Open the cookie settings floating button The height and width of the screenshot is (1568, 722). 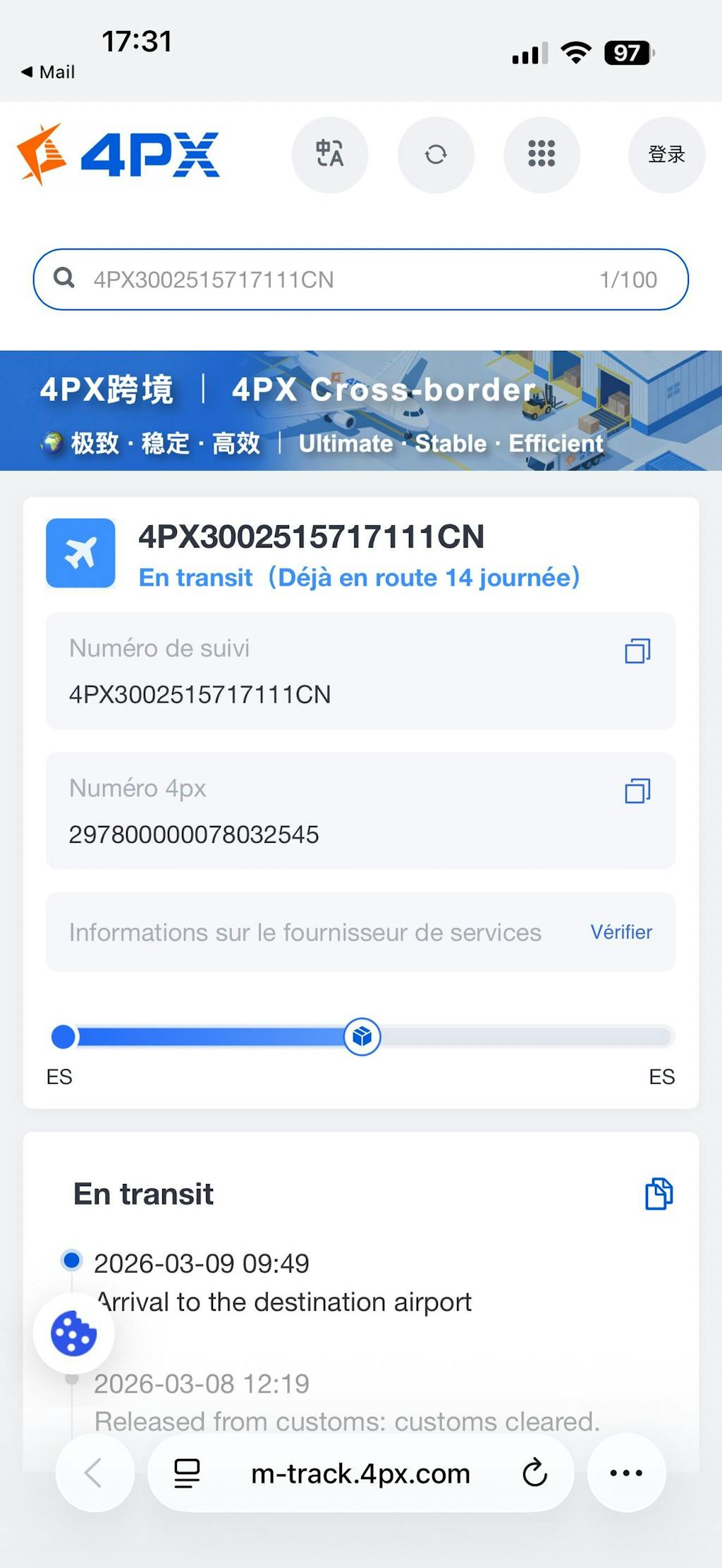tap(73, 1333)
